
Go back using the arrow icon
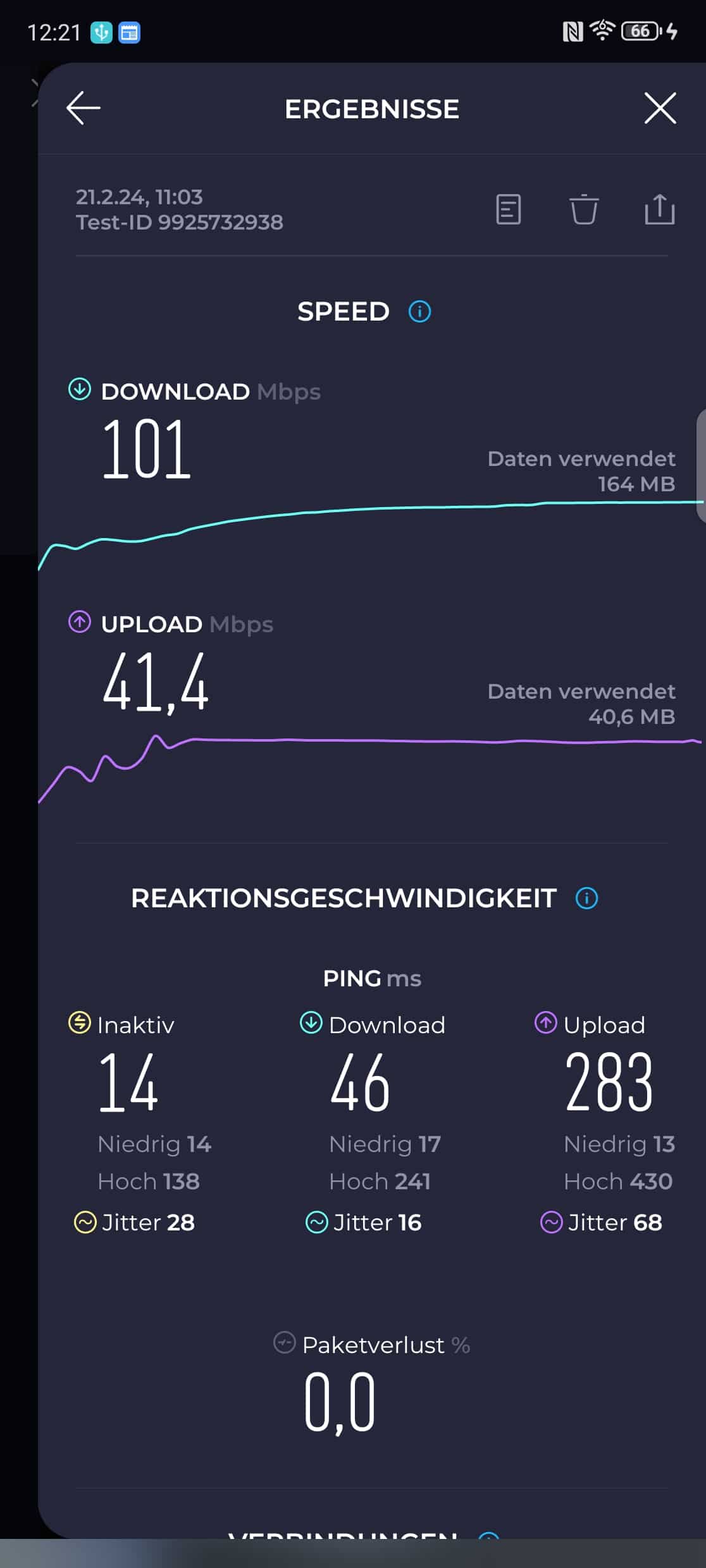pos(83,108)
